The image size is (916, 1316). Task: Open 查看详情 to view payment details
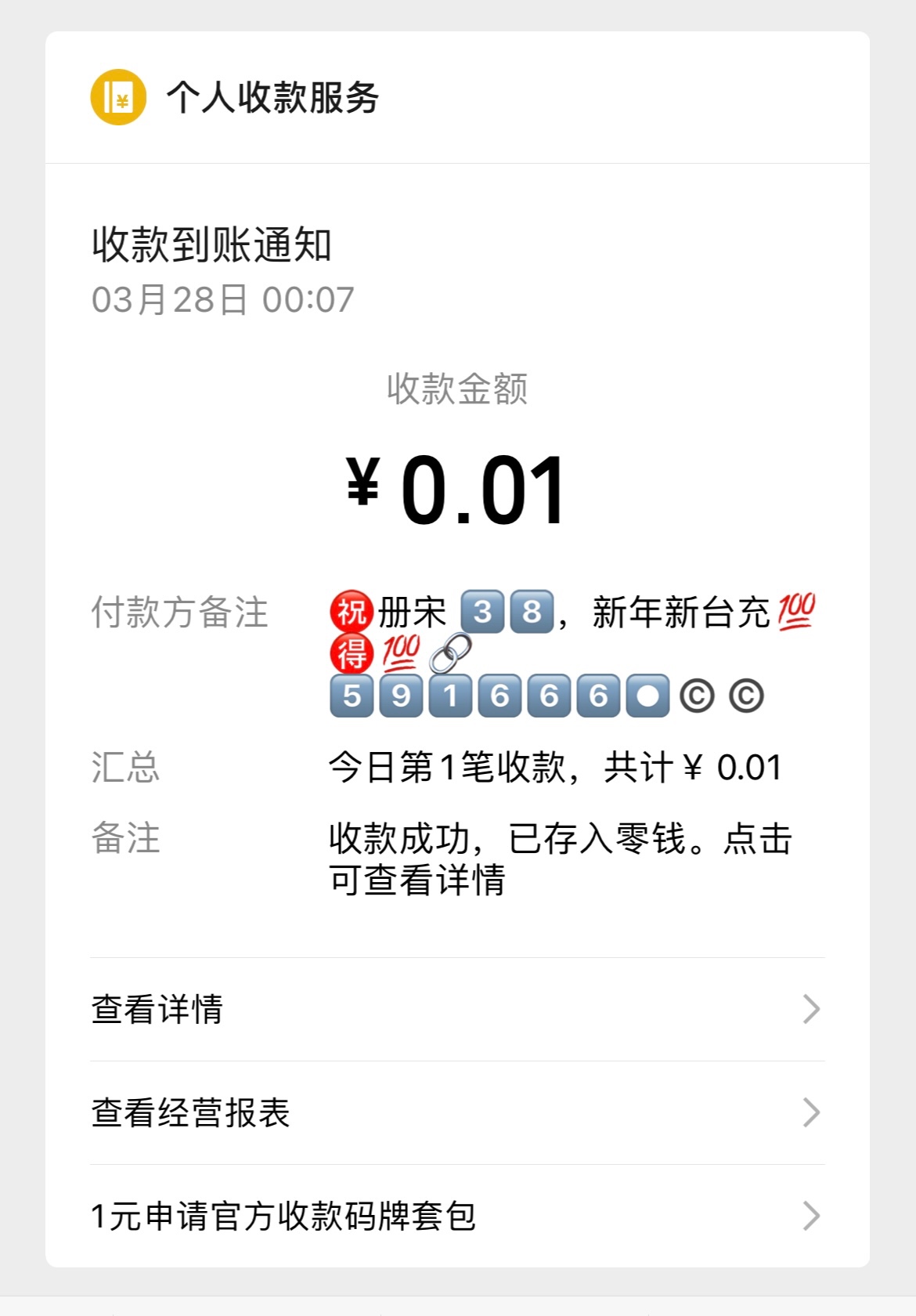pos(457,1009)
